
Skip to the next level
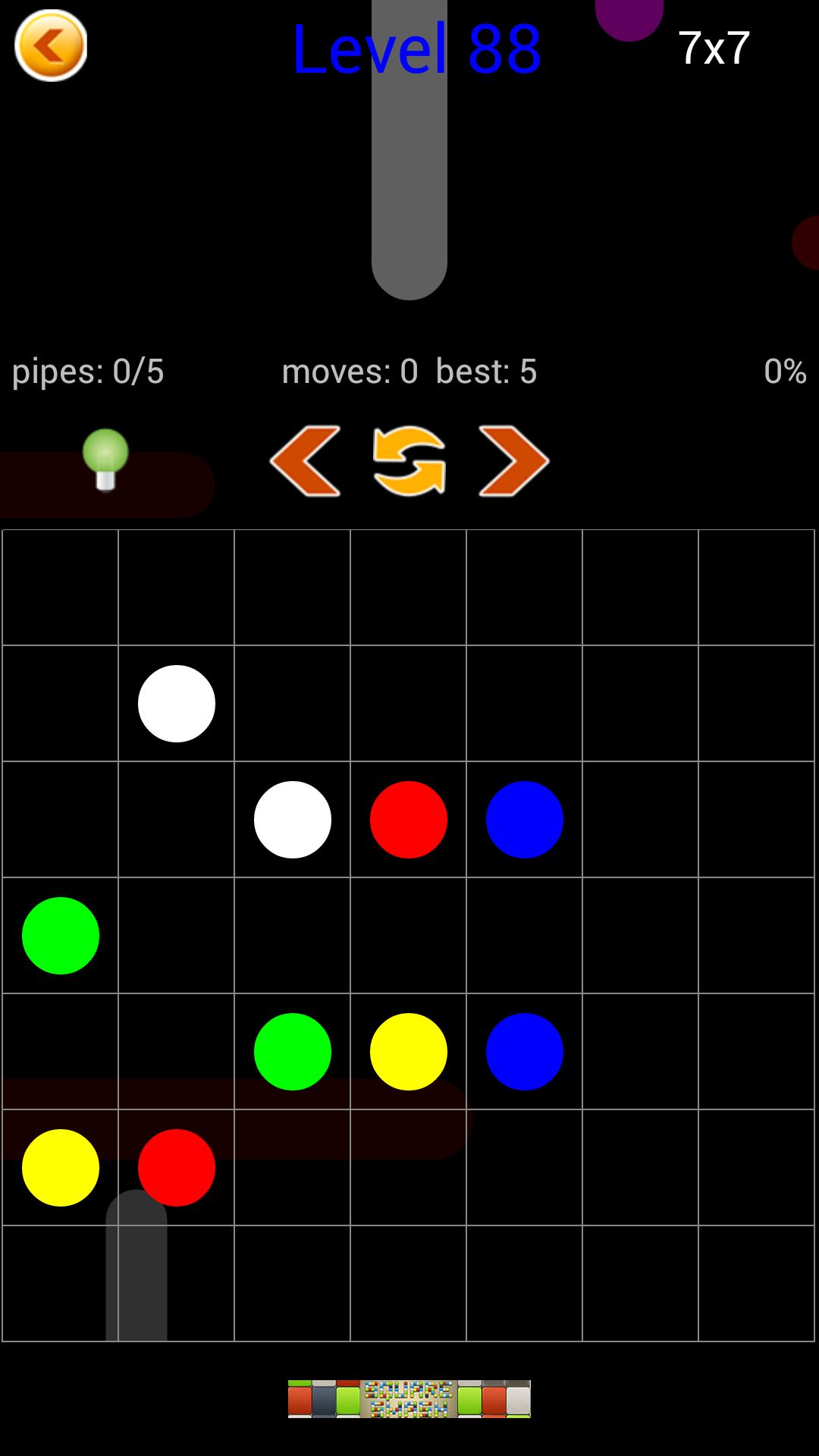point(513,461)
